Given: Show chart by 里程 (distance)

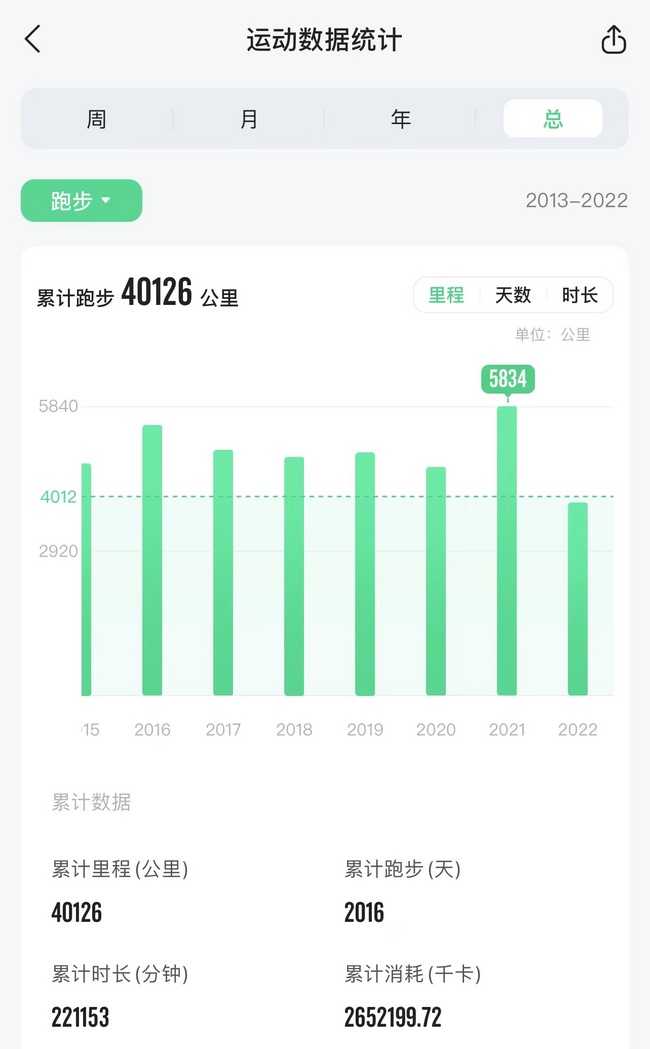Looking at the screenshot, I should tap(446, 295).
